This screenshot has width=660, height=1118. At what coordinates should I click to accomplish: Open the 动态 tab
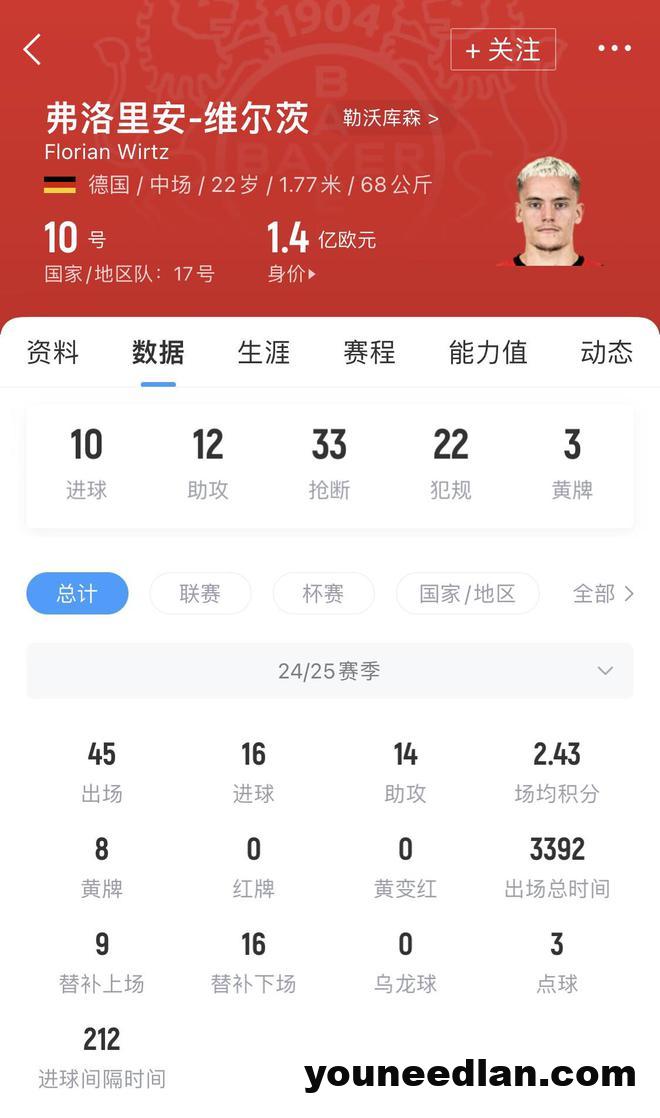pyautogui.click(x=606, y=352)
